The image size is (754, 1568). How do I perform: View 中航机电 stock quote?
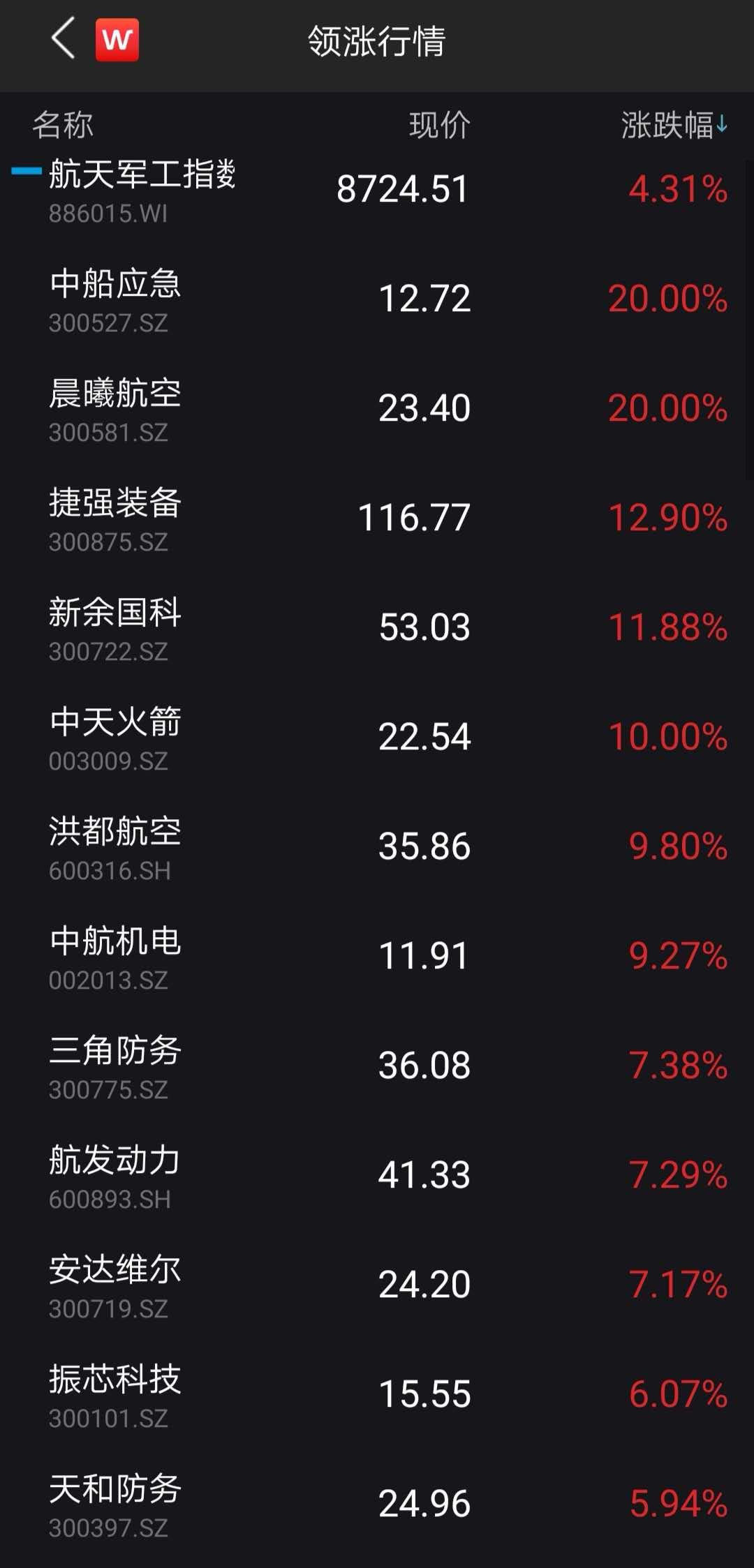click(377, 957)
